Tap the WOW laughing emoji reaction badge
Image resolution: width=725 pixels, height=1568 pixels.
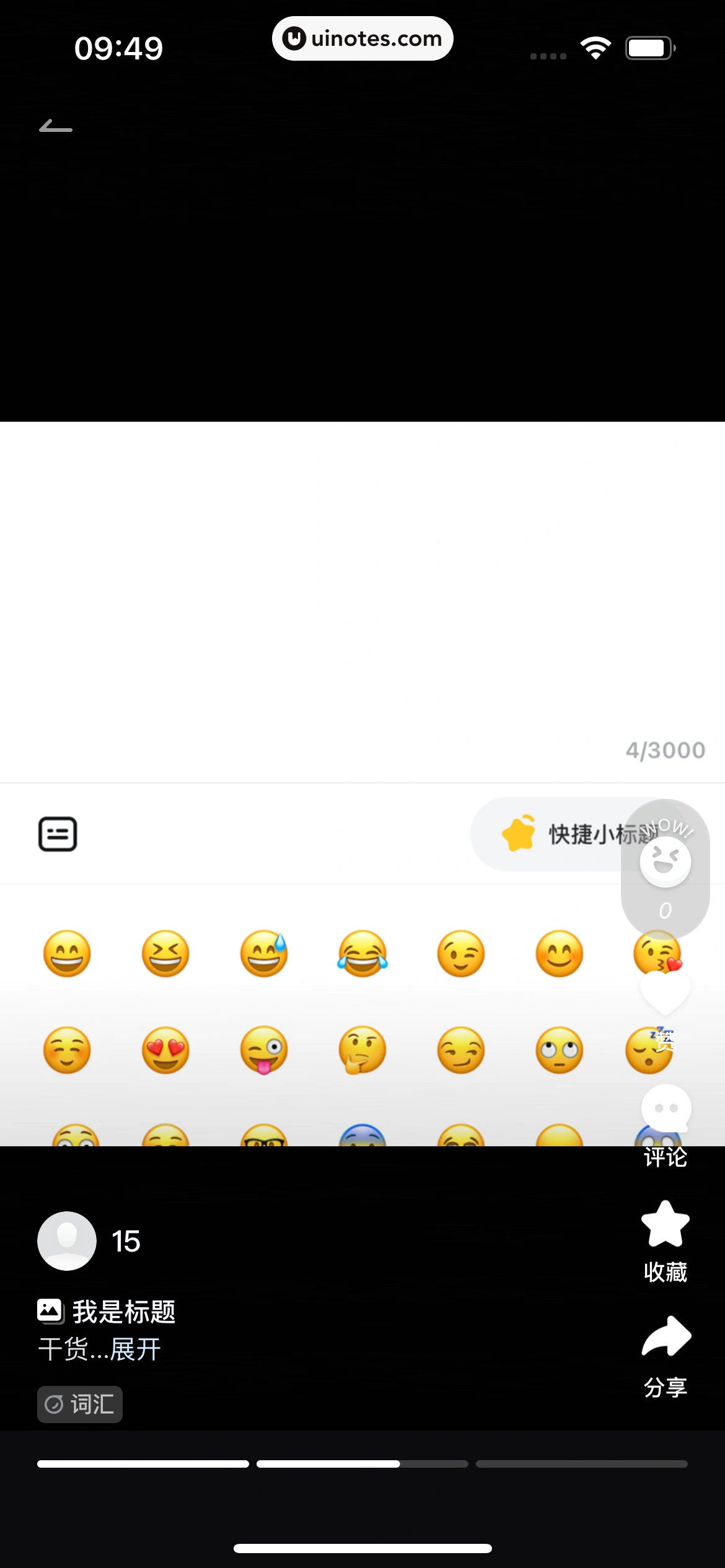pyautogui.click(x=664, y=861)
